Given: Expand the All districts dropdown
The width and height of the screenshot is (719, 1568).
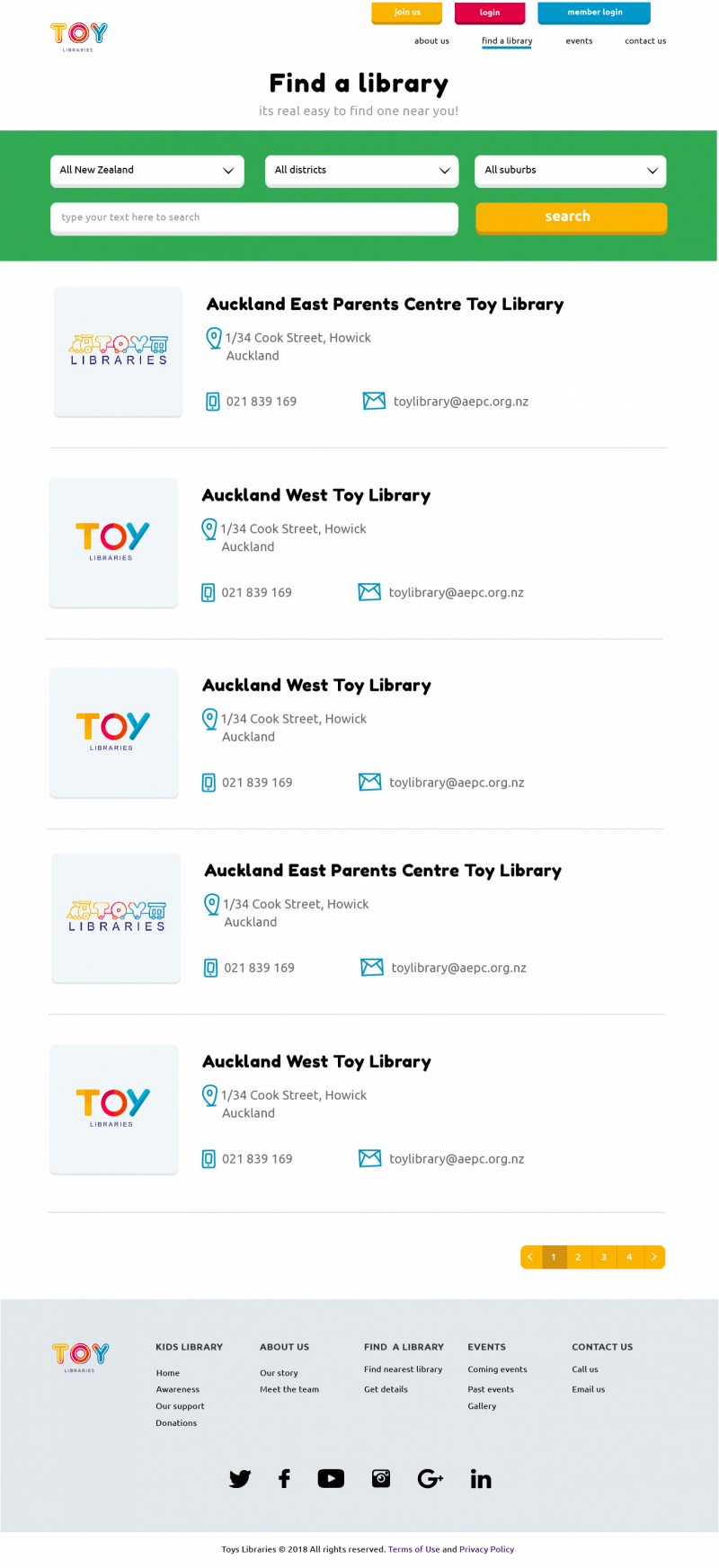Looking at the screenshot, I should pos(361,170).
